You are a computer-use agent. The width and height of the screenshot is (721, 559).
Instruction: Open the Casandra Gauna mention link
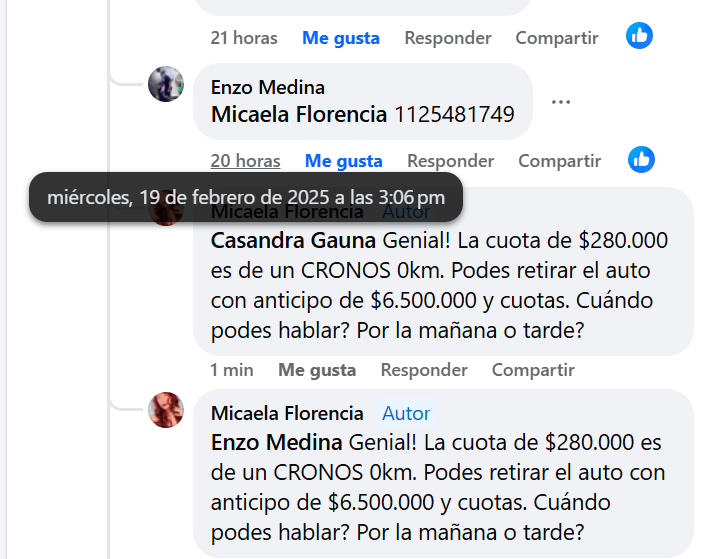click(x=292, y=241)
